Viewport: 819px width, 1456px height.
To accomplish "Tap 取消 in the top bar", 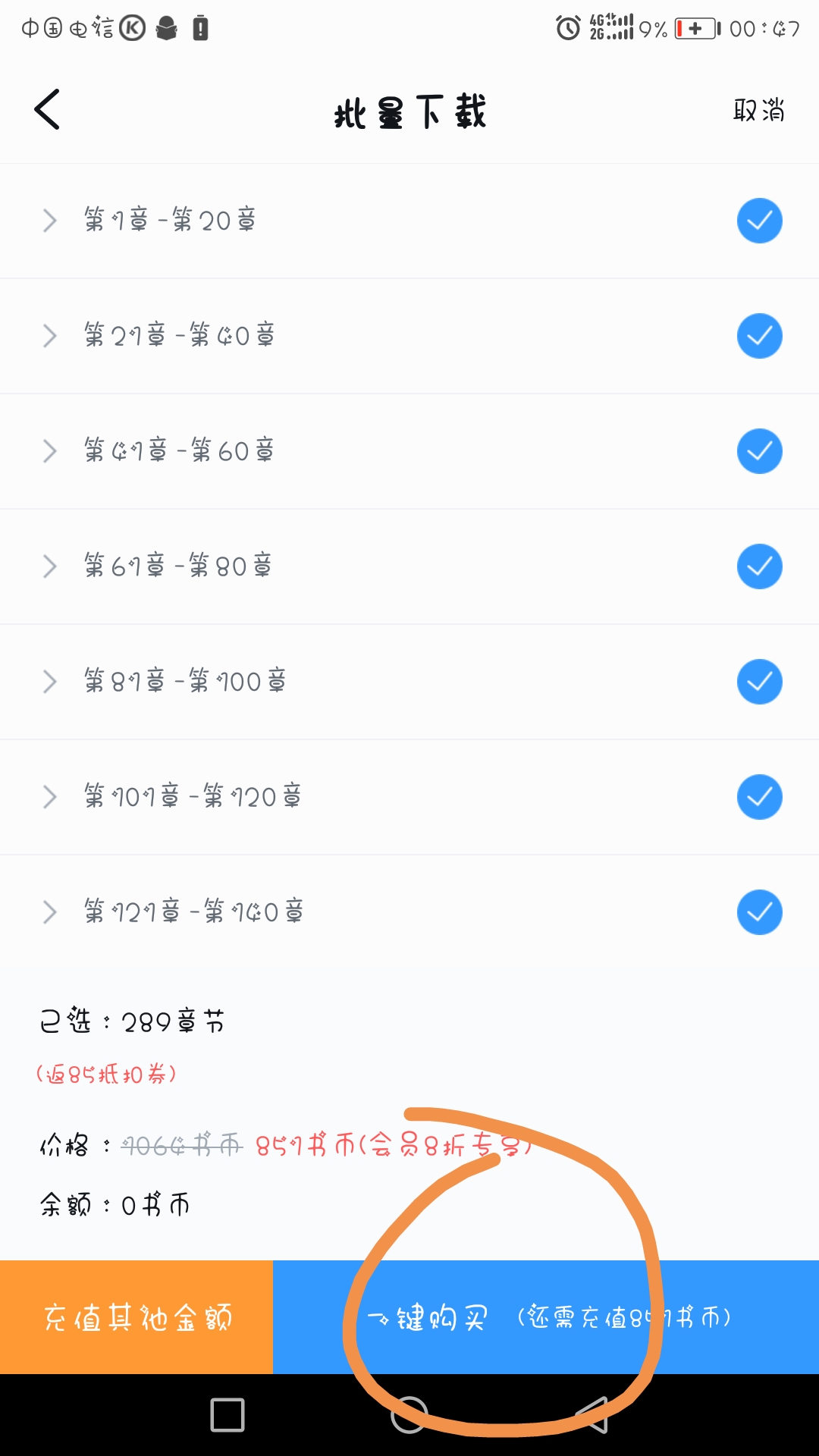I will 758,111.
